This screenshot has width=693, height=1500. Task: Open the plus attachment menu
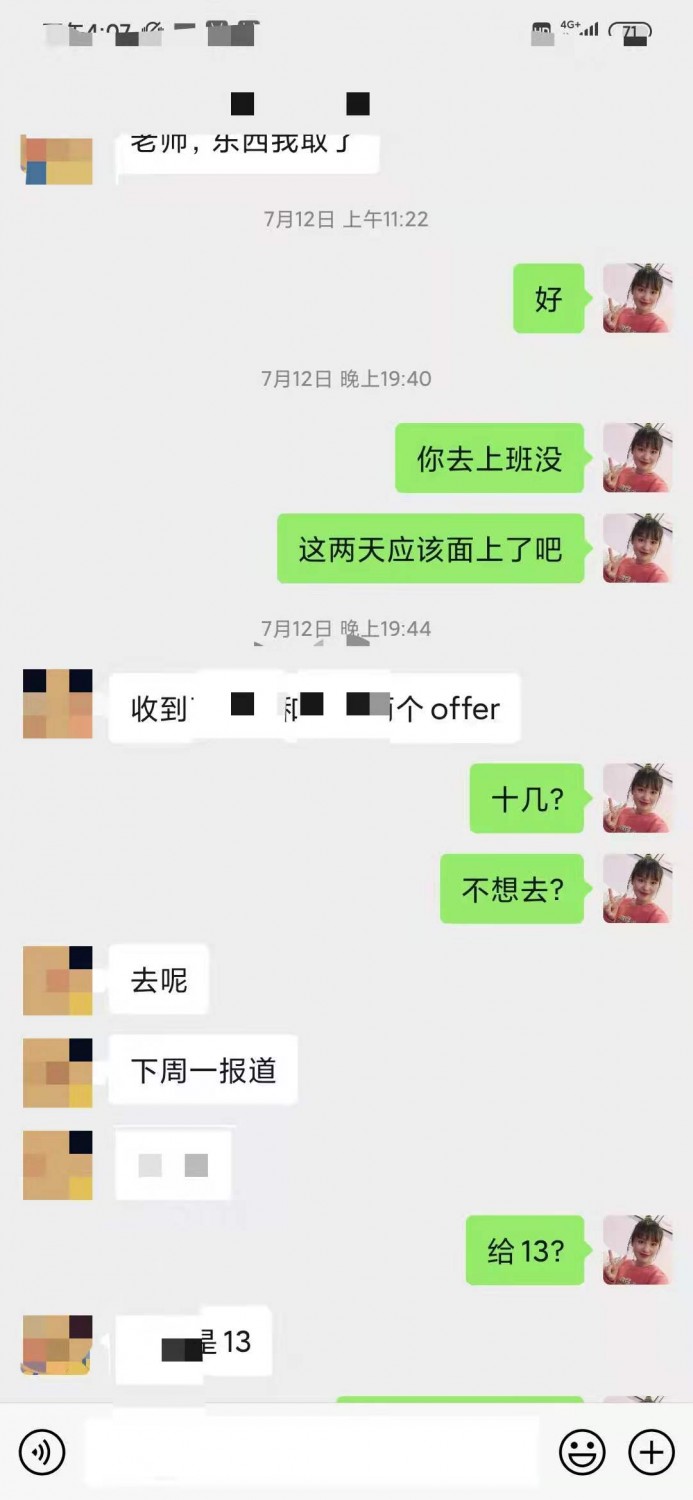pyautogui.click(x=651, y=1452)
